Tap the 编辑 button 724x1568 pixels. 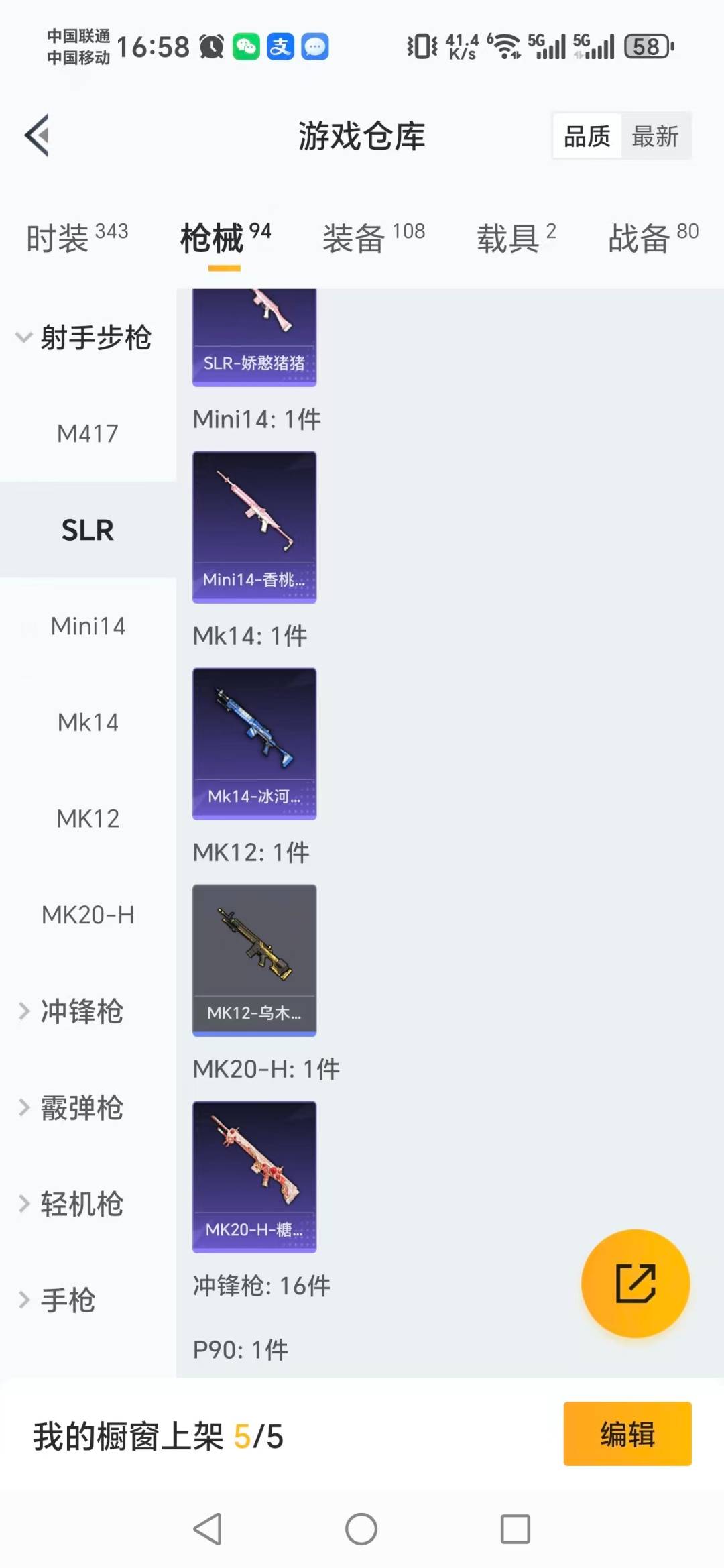pyautogui.click(x=627, y=1433)
